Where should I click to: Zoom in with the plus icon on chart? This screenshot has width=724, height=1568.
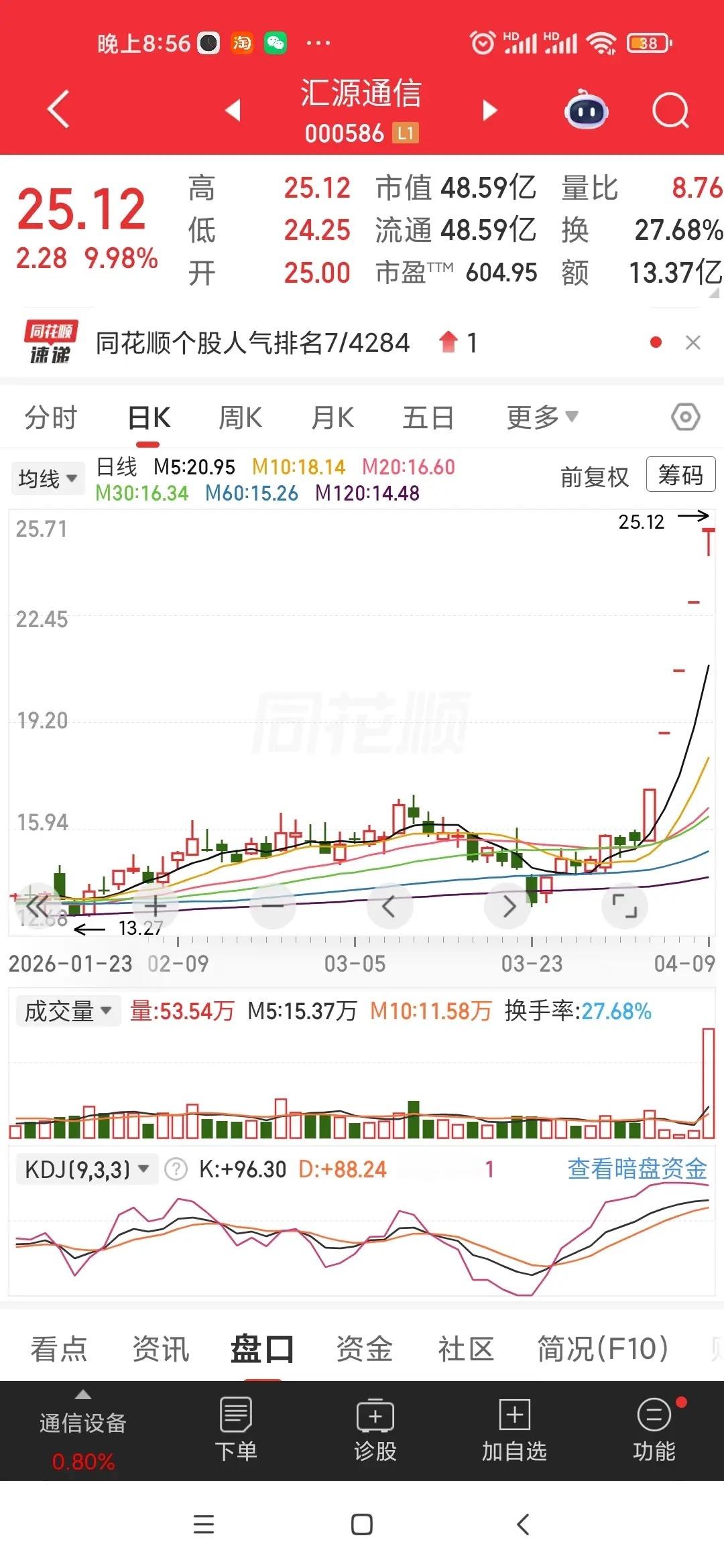click(x=155, y=905)
